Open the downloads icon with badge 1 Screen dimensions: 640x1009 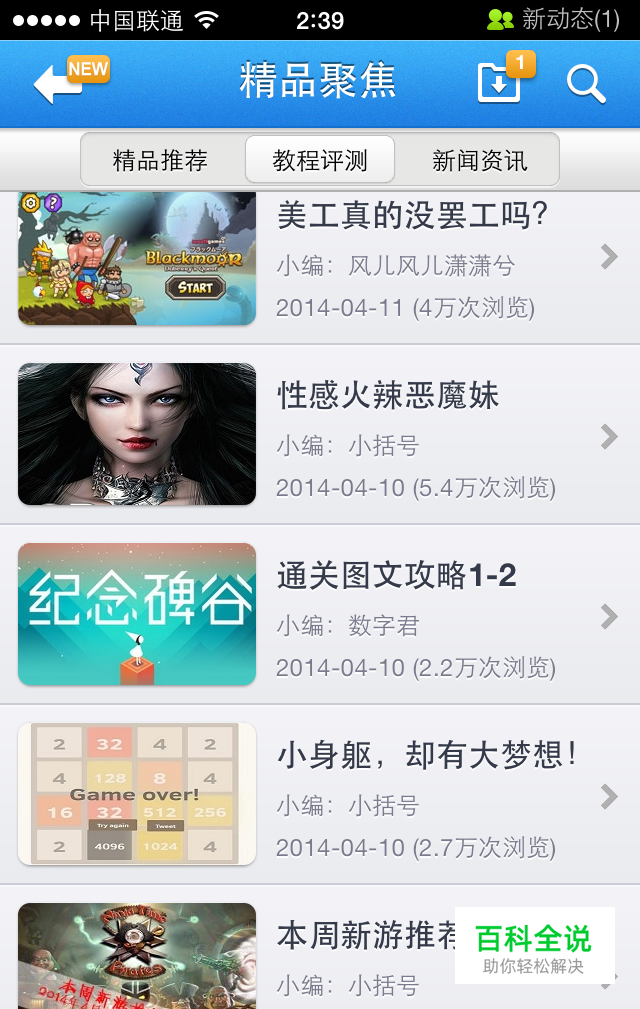coord(500,83)
